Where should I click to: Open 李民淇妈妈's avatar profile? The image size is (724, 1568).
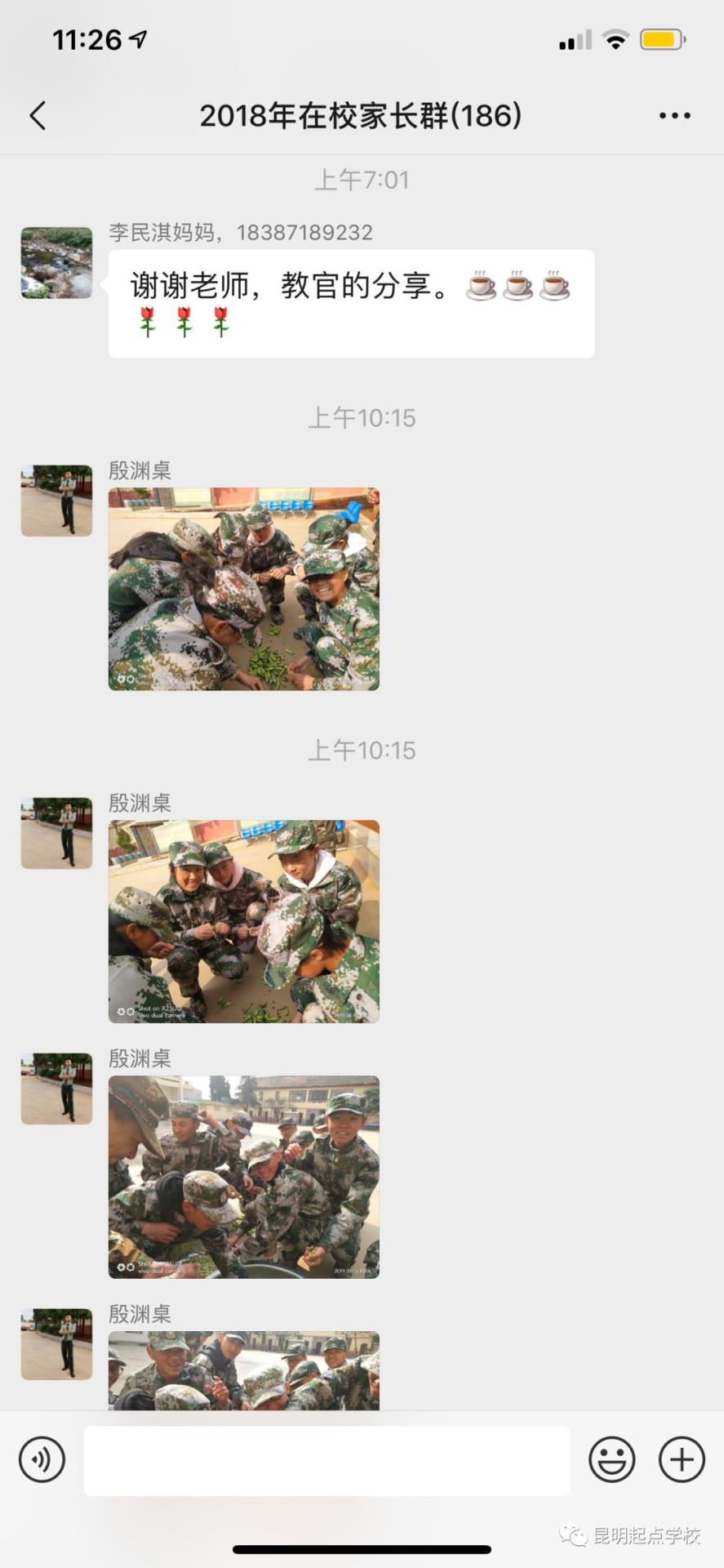56,263
